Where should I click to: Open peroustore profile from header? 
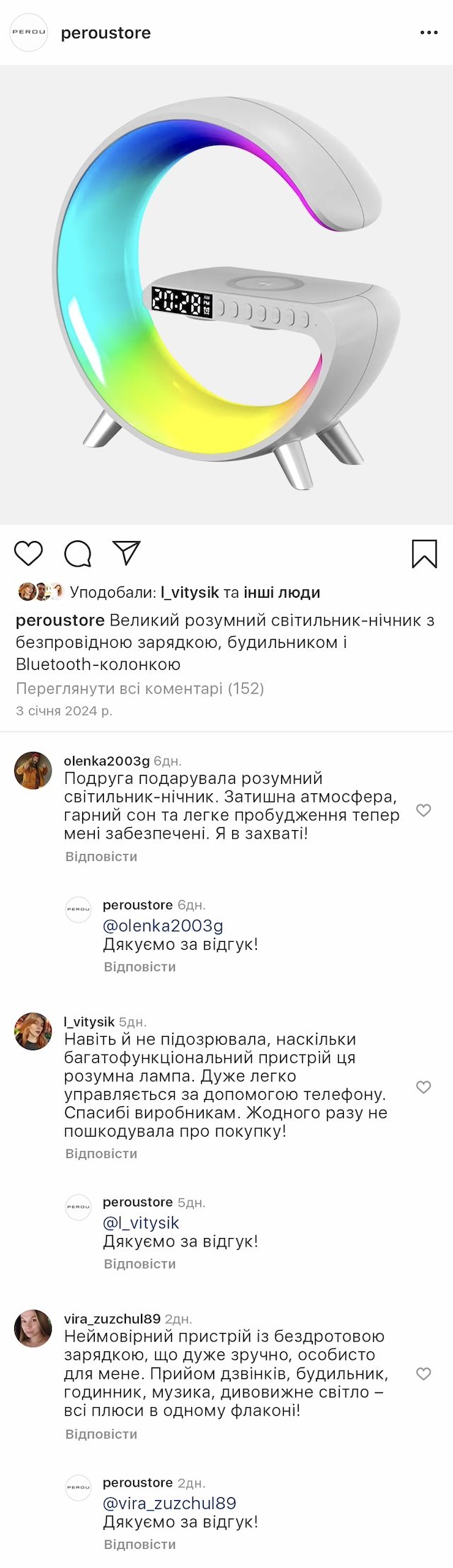(105, 33)
